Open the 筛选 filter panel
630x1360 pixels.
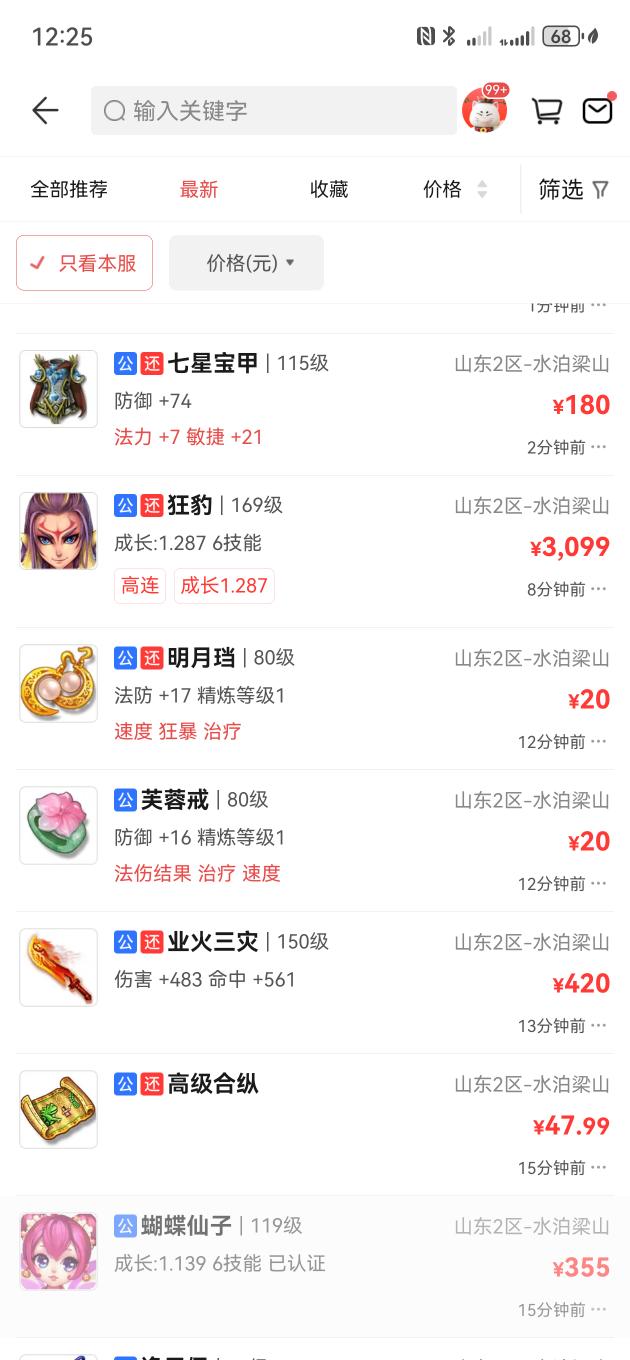[x=573, y=189]
